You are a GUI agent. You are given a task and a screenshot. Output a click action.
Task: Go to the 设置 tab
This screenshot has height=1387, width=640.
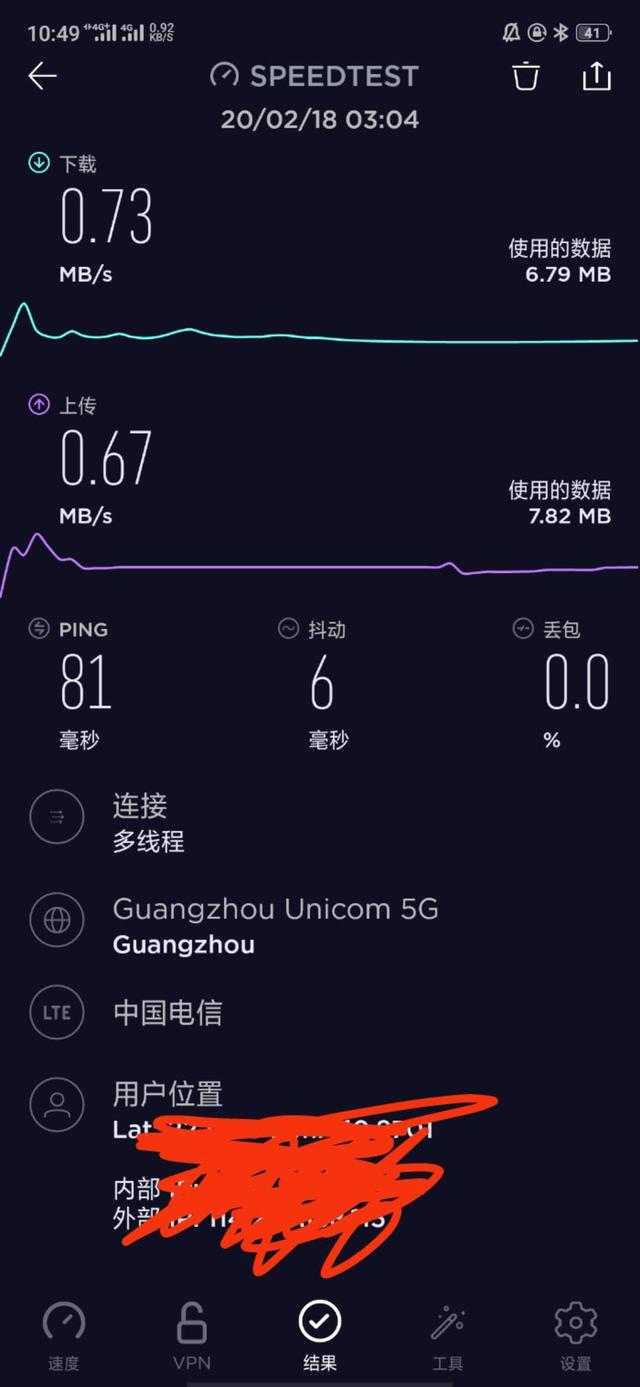click(575, 1335)
